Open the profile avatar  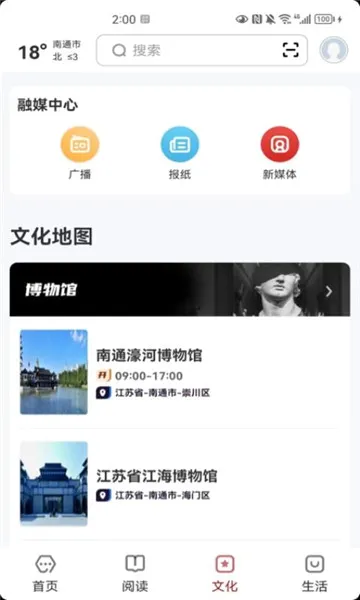tap(334, 50)
